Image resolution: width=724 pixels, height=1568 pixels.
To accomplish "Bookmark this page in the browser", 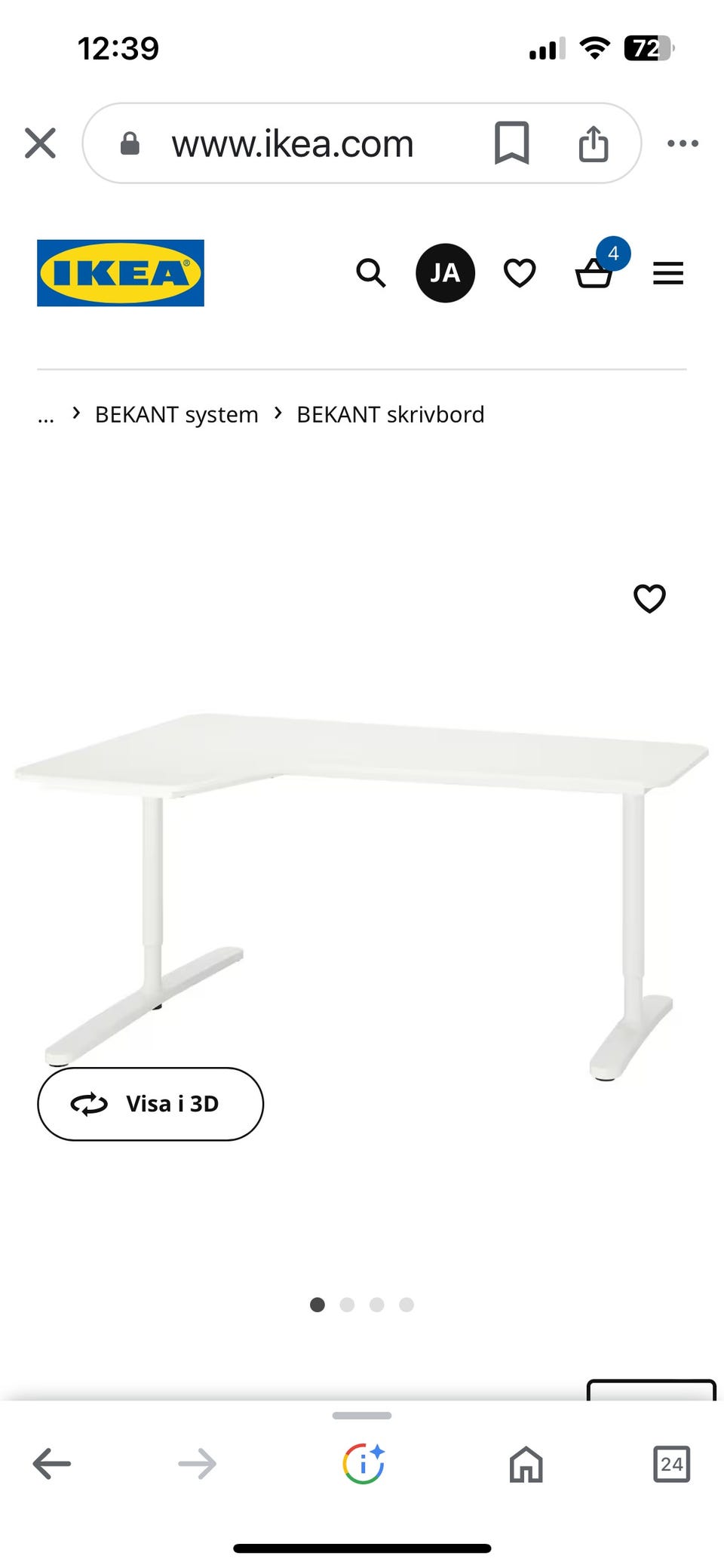I will (511, 143).
